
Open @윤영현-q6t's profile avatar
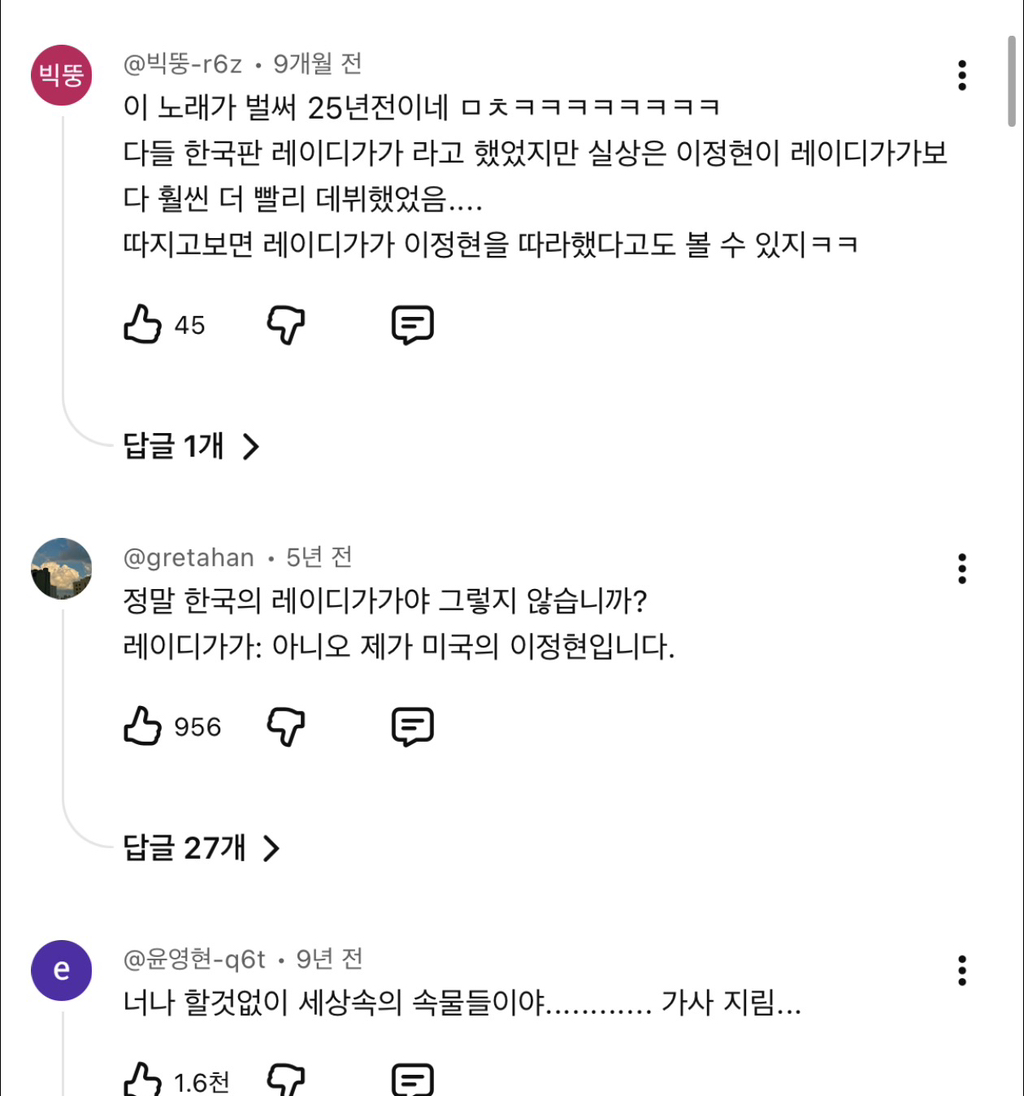pyautogui.click(x=62, y=971)
